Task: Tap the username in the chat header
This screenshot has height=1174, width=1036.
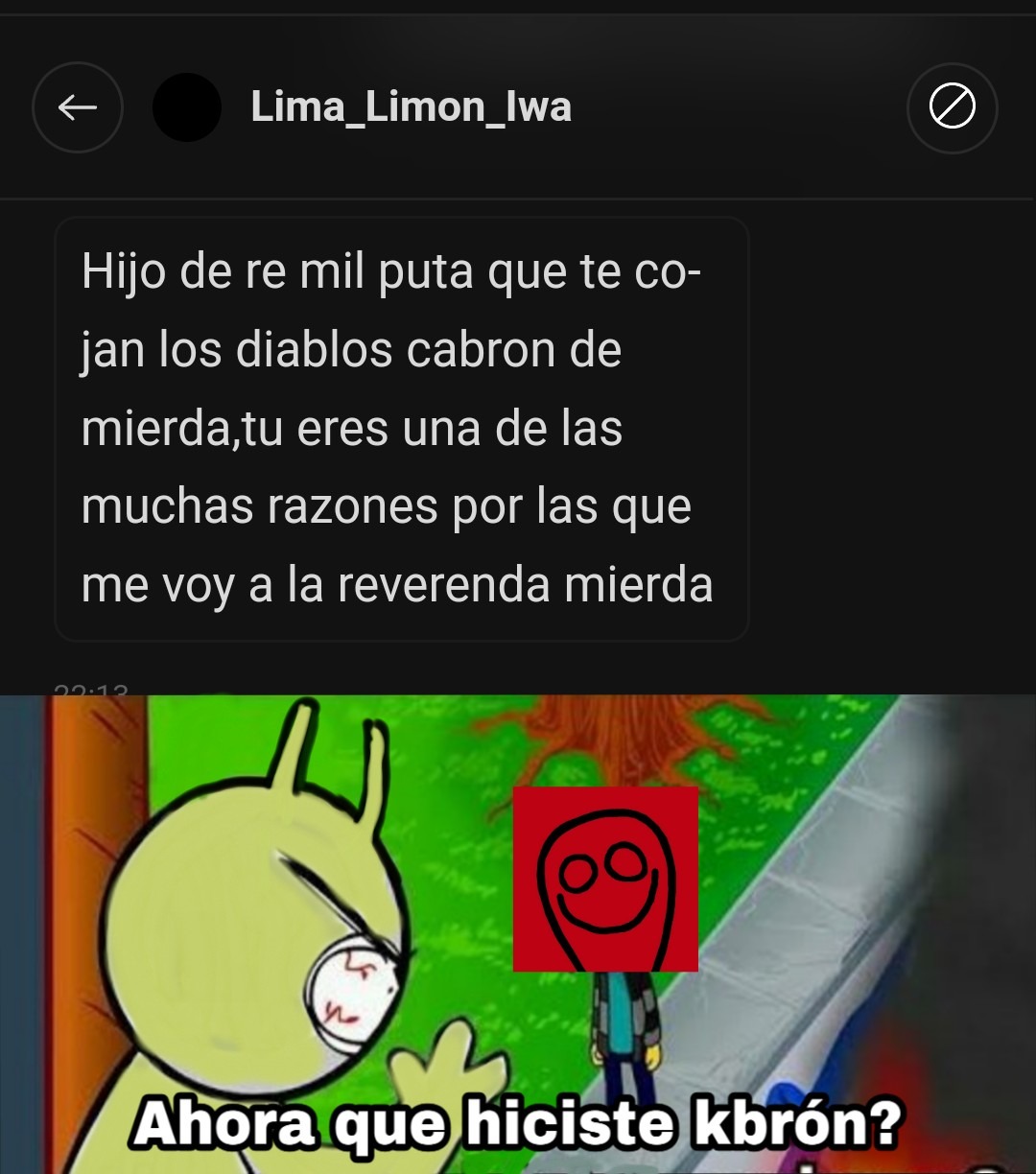Action: click(x=410, y=107)
